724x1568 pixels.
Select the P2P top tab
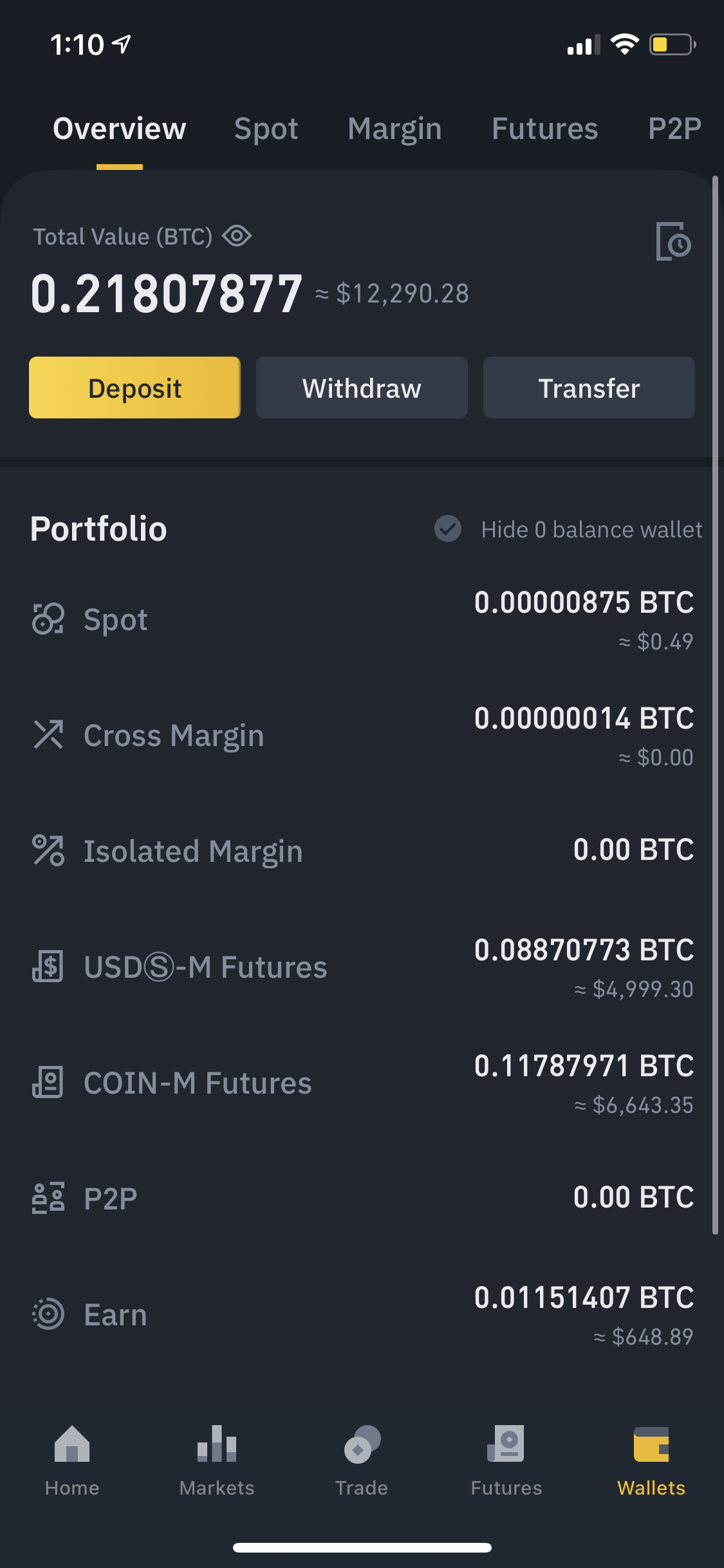pyautogui.click(x=674, y=129)
